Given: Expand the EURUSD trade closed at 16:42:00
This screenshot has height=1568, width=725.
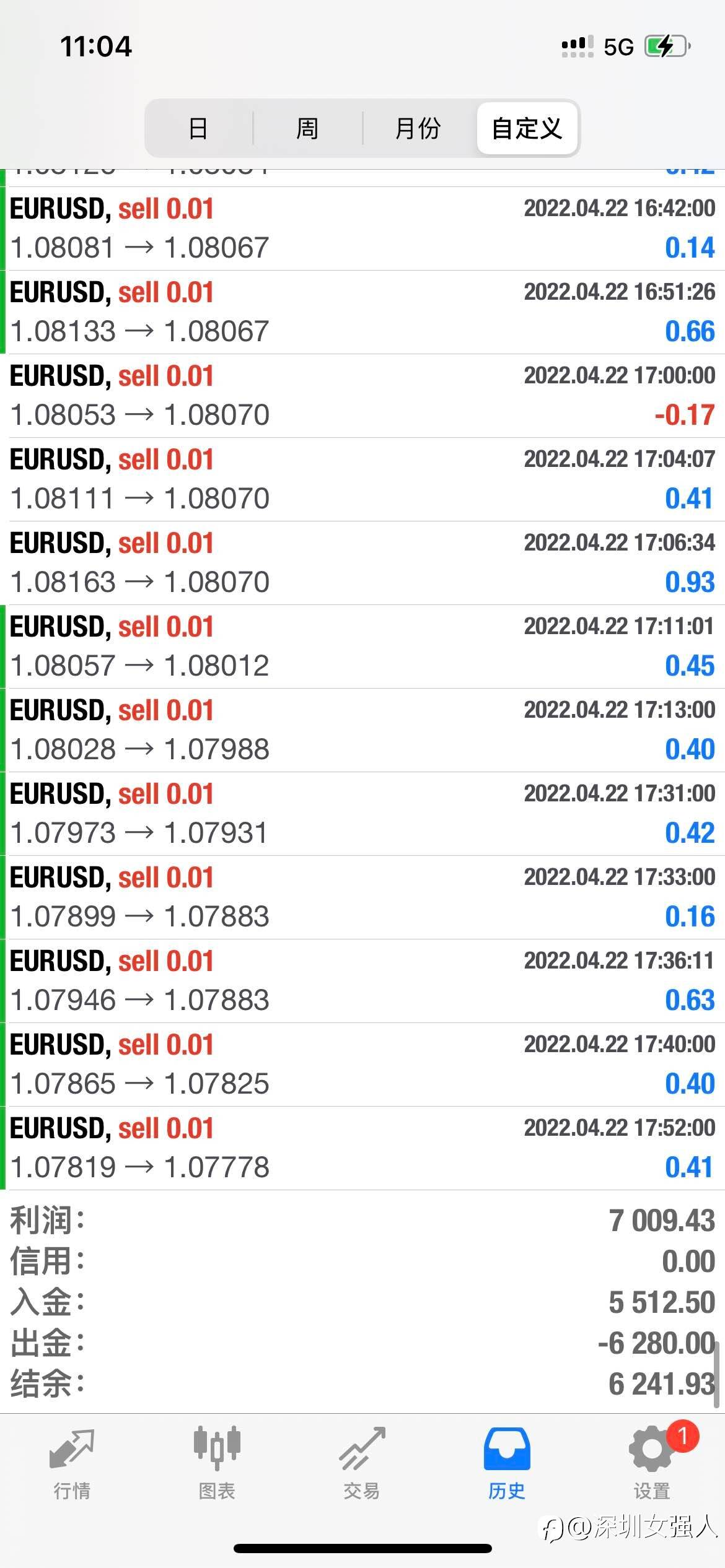Looking at the screenshot, I should click(x=362, y=229).
